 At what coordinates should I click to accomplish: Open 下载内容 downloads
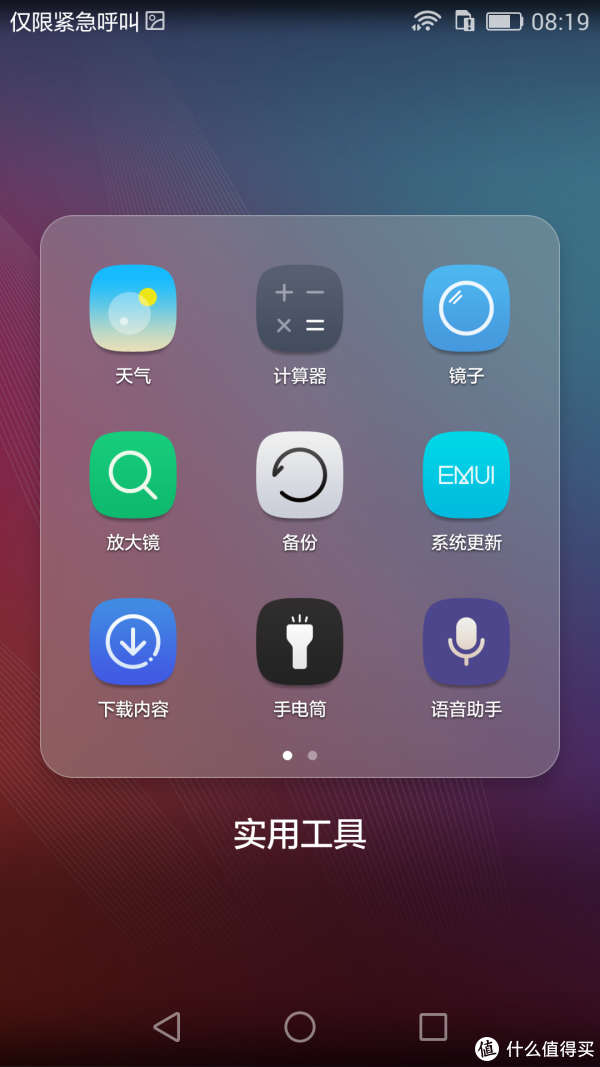pyautogui.click(x=133, y=642)
